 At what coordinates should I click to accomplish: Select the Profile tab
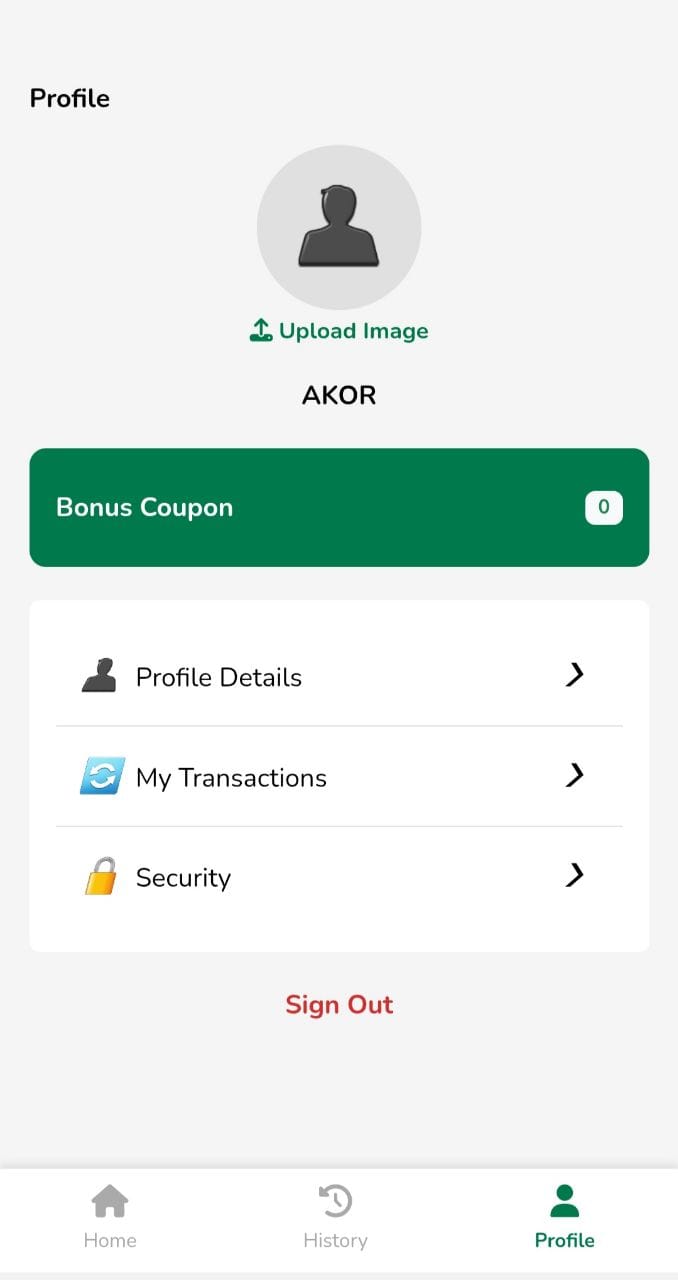[564, 1217]
